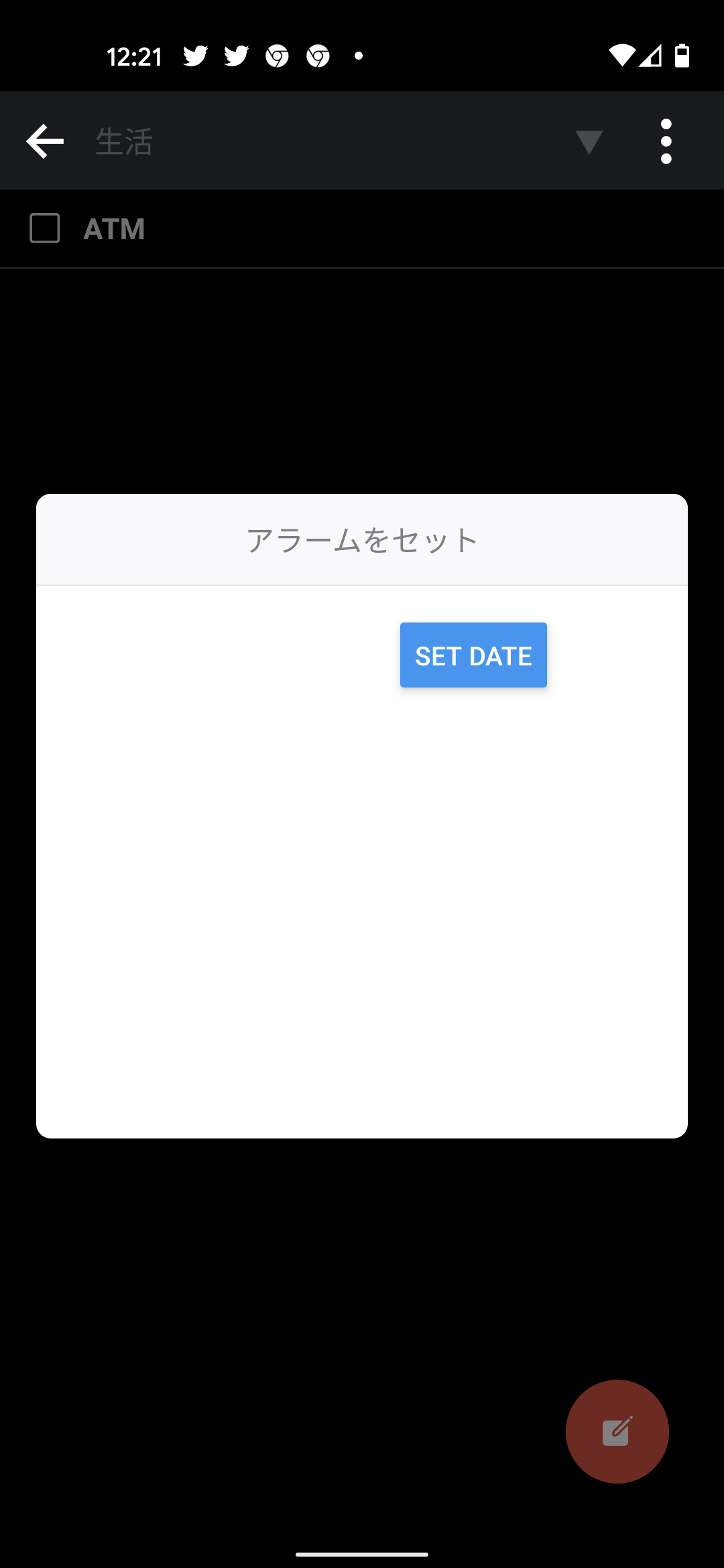The height and width of the screenshot is (1568, 724).
Task: Click the battery indicator icon
Action: 683,56
